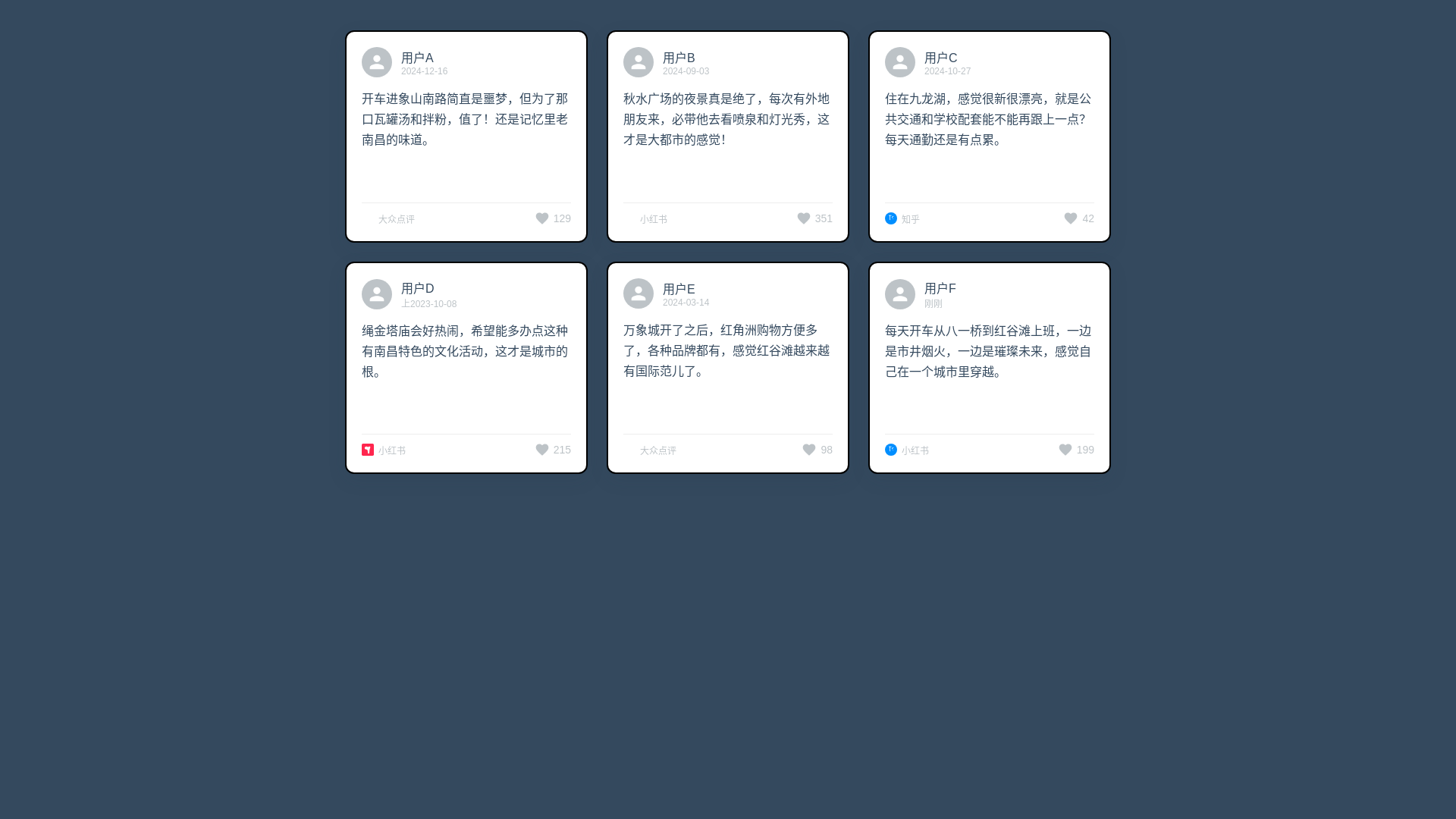This screenshot has width=1456, height=819.
Task: Like 用户E's post about 万象城
Action: point(809,450)
